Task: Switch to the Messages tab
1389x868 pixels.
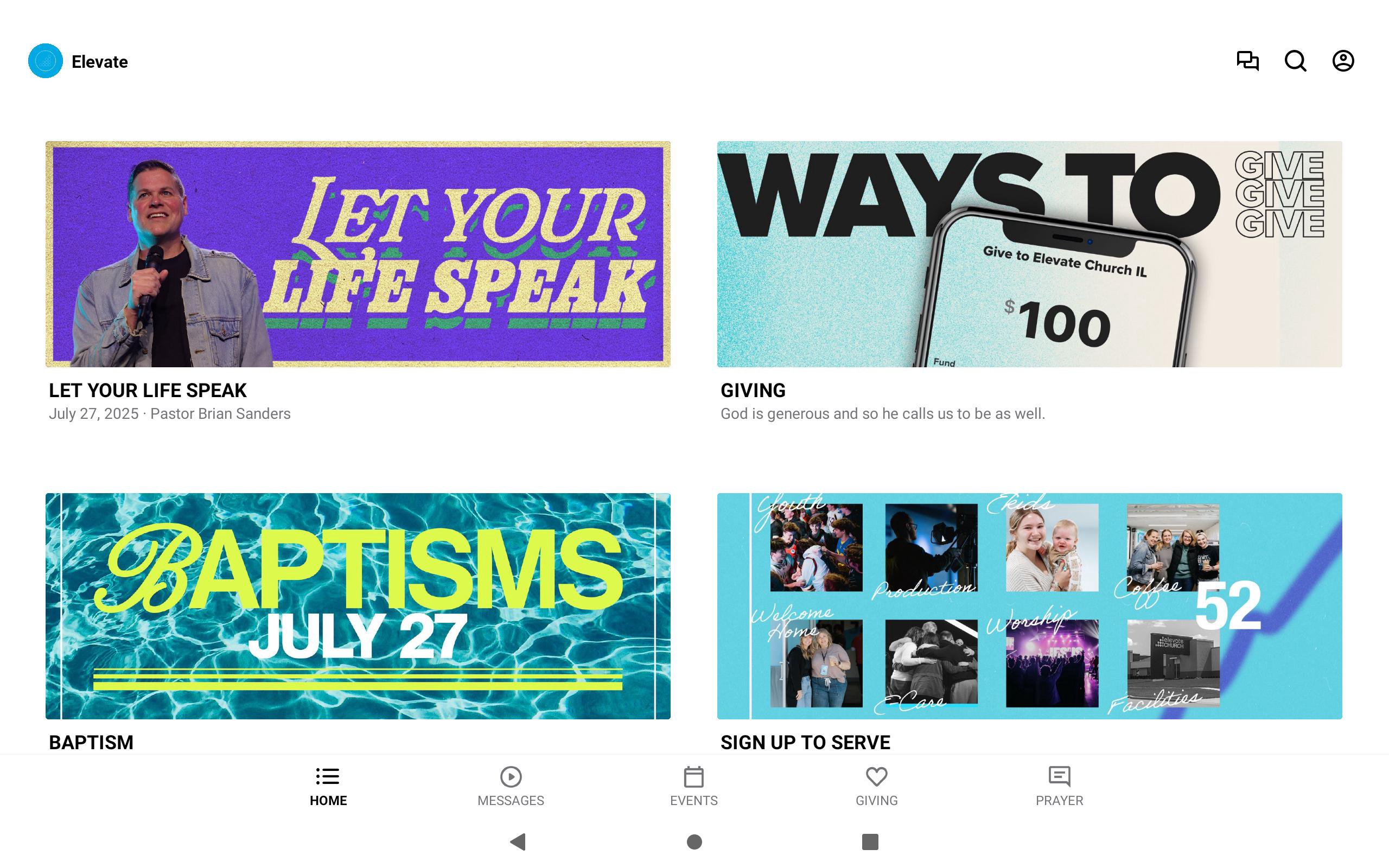Action: (510, 786)
